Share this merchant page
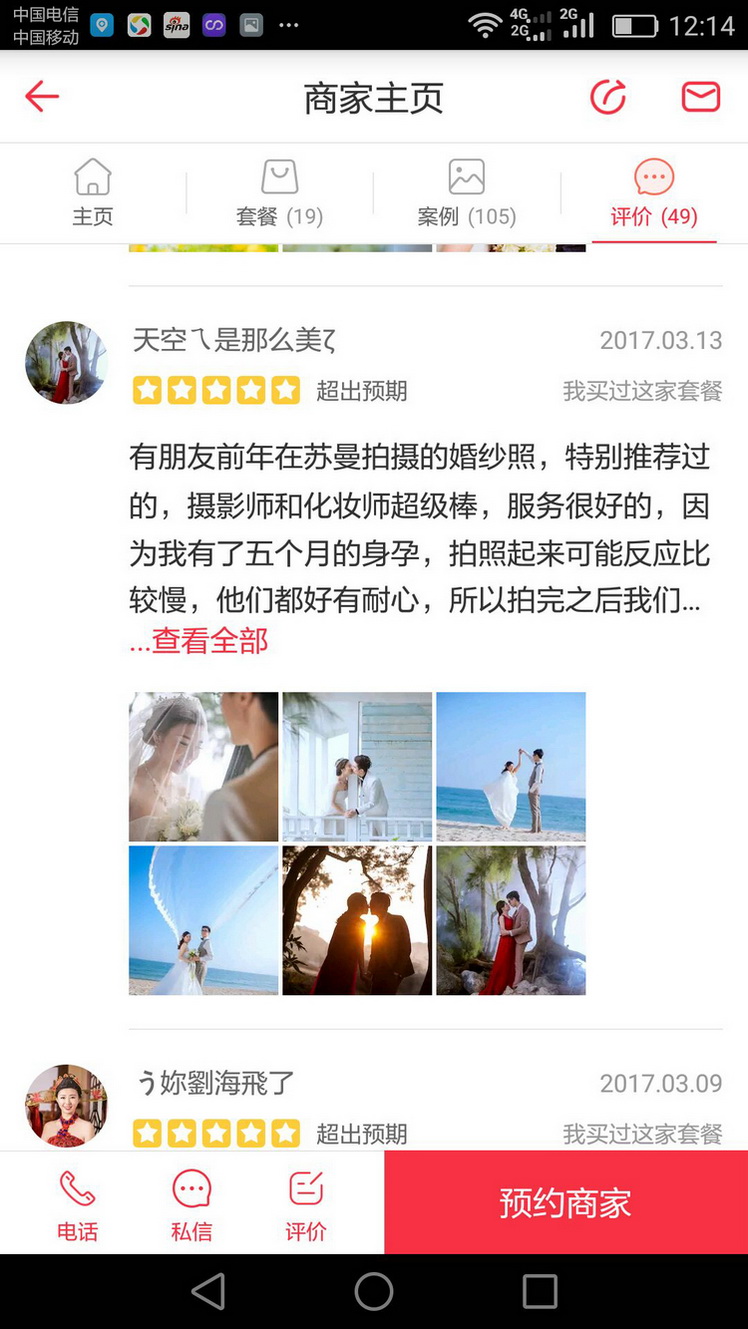Viewport: 748px width, 1329px height. (x=607, y=97)
